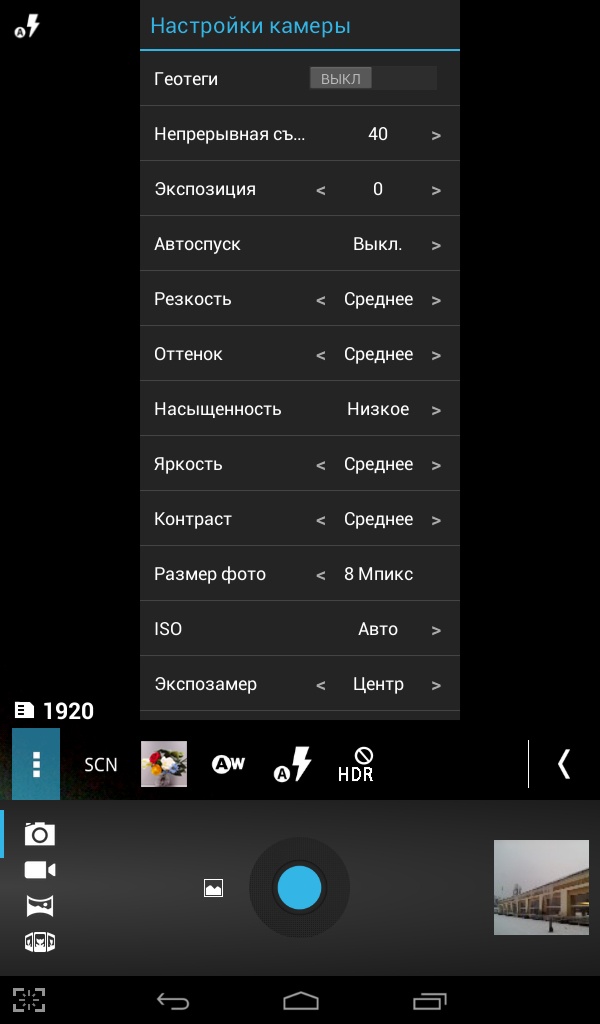The height and width of the screenshot is (1024, 600).
Task: Increase Контраст with its right arrow
Action: coord(436,520)
